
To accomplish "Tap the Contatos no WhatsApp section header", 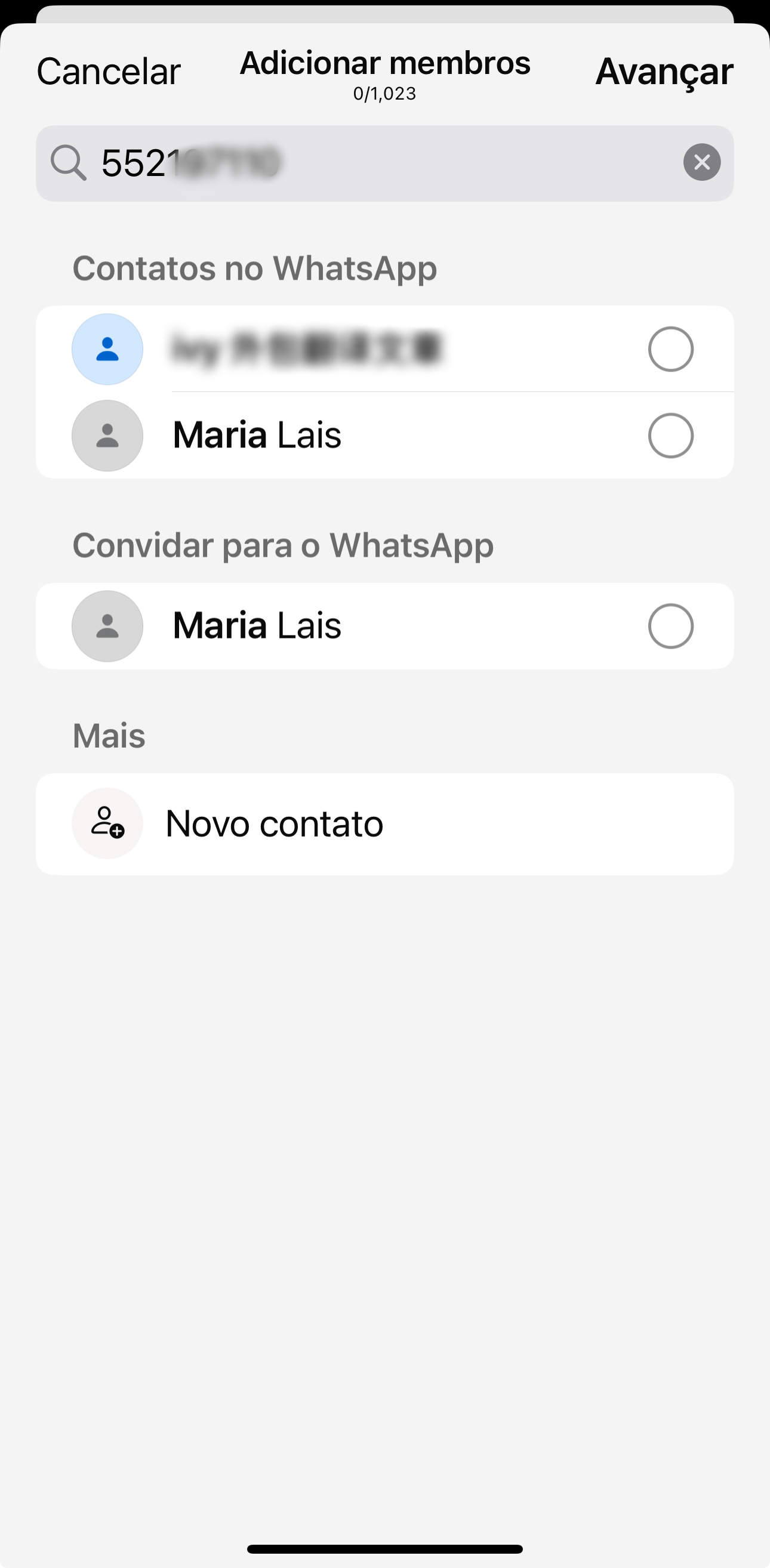I will 255,268.
